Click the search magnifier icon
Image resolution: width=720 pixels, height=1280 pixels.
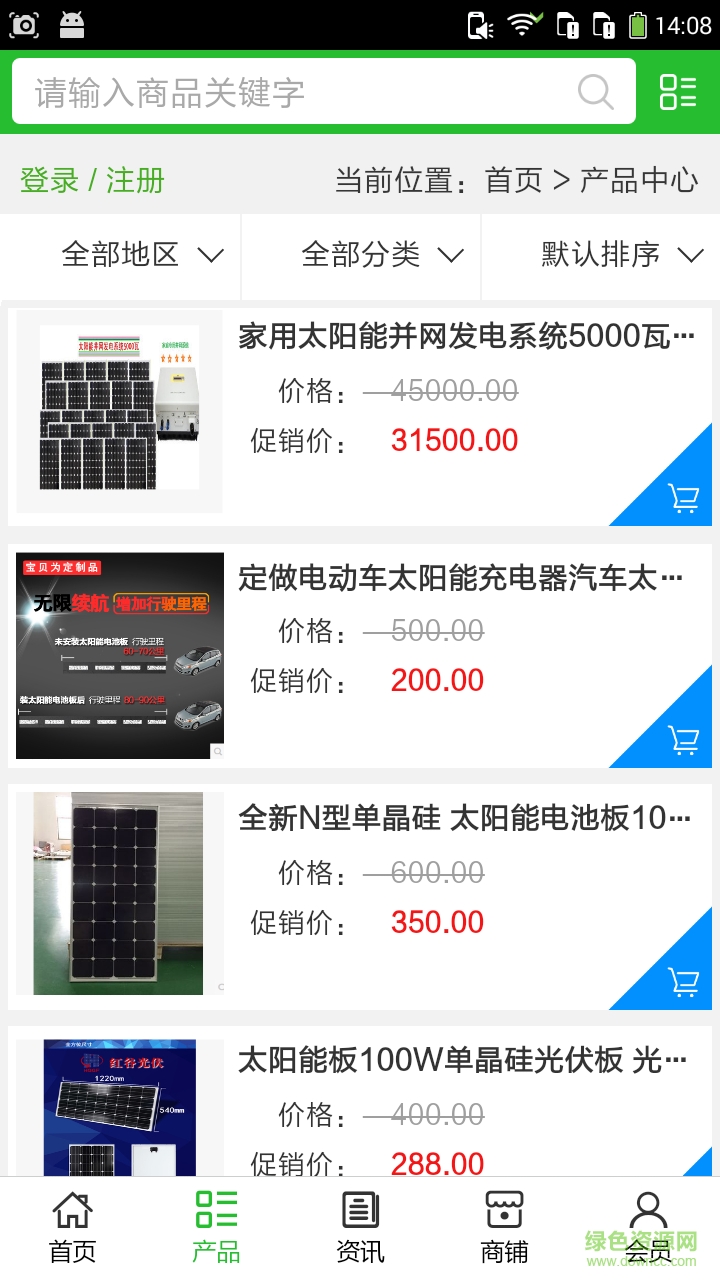tap(596, 92)
